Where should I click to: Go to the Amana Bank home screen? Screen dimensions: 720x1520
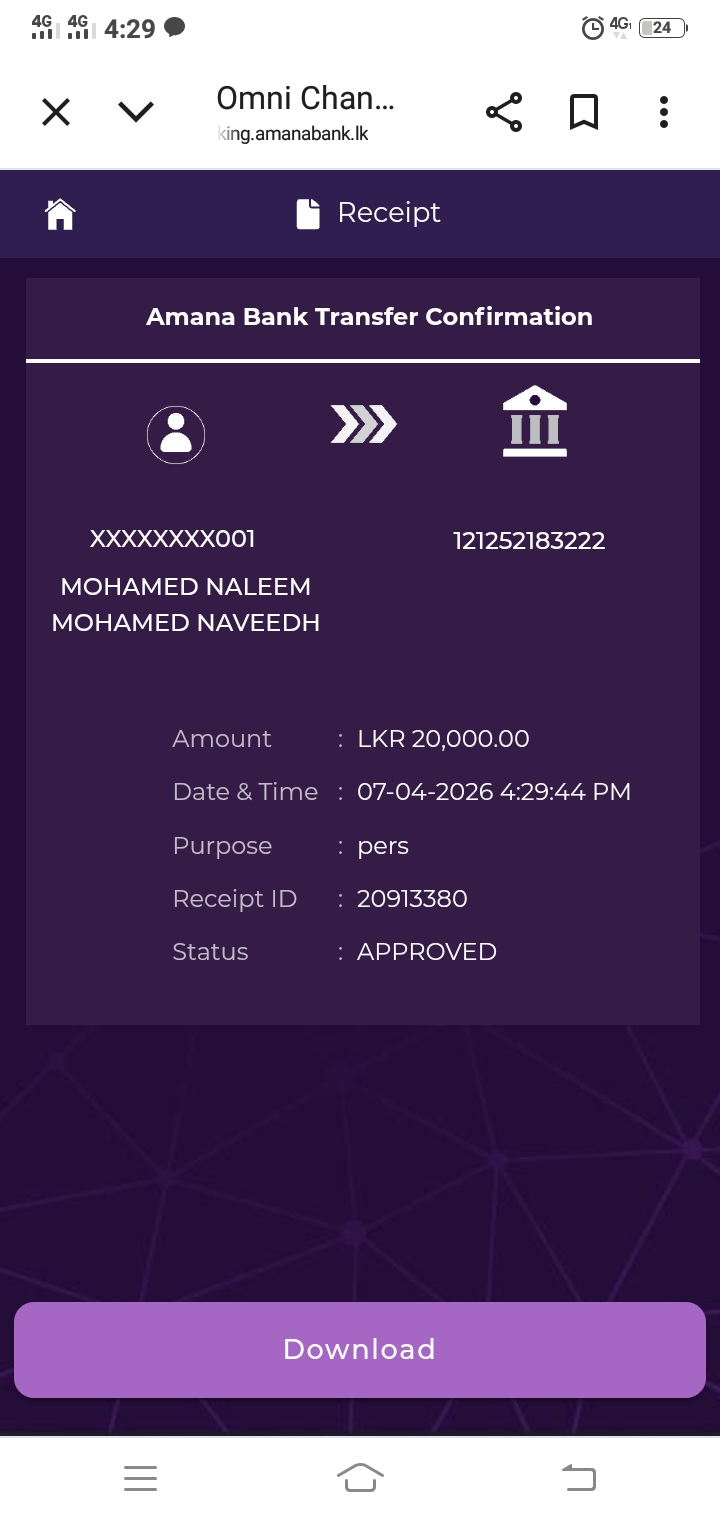pos(60,213)
